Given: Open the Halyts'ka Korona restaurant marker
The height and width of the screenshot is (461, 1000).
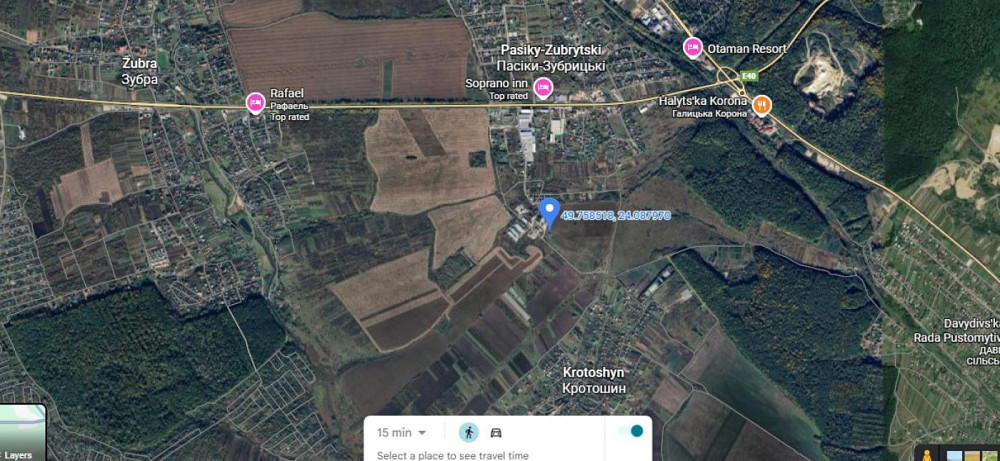Looking at the screenshot, I should 761,104.
